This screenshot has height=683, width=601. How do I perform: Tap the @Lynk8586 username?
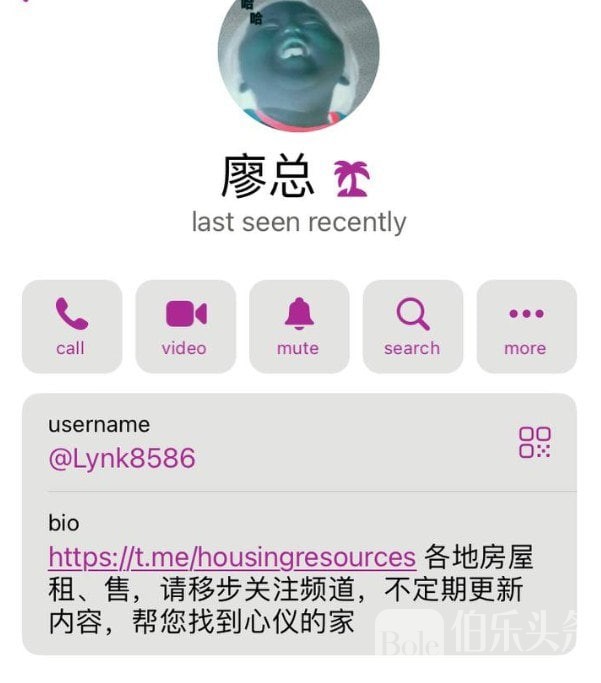point(122,459)
